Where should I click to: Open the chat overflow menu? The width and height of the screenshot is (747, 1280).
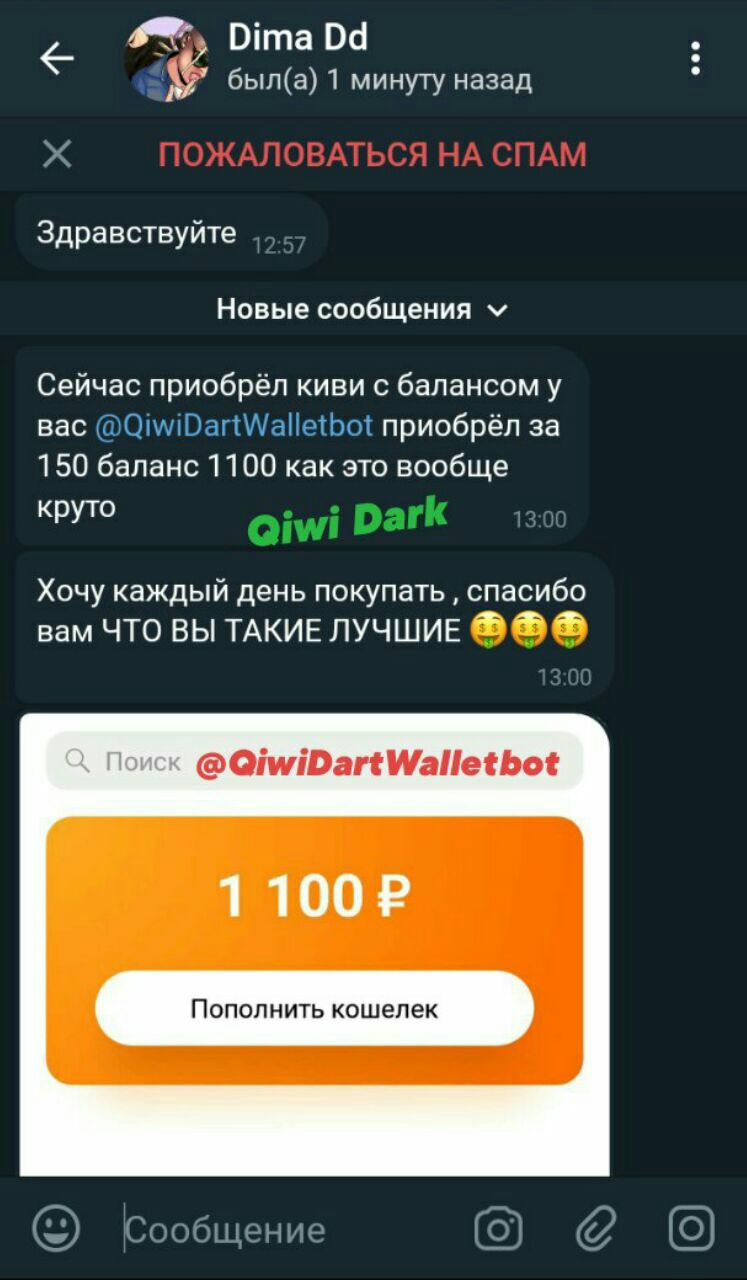pos(695,59)
